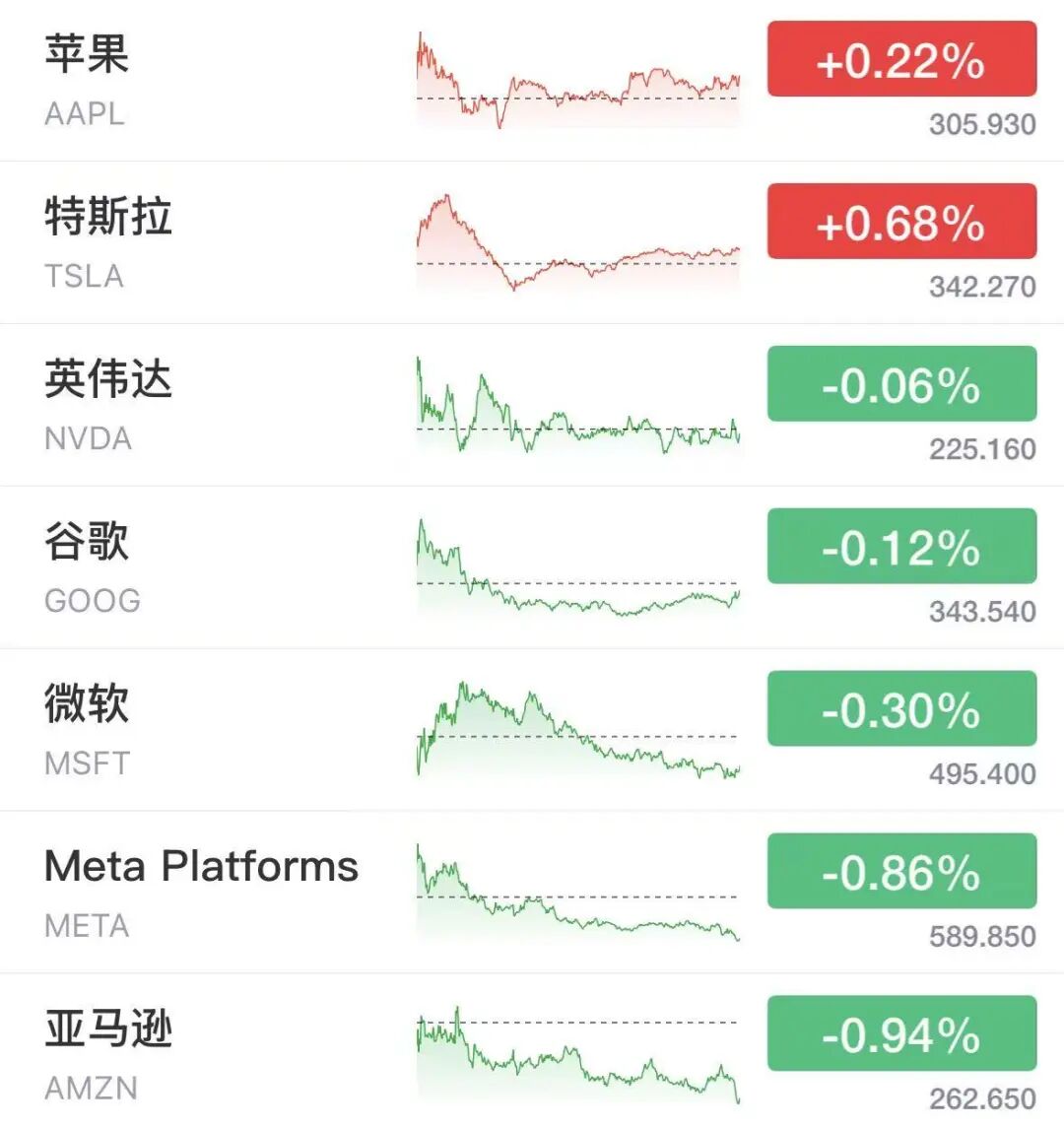The image size is (1064, 1128).
Task: Open the Meta Platforms stock row
Action: (532, 892)
